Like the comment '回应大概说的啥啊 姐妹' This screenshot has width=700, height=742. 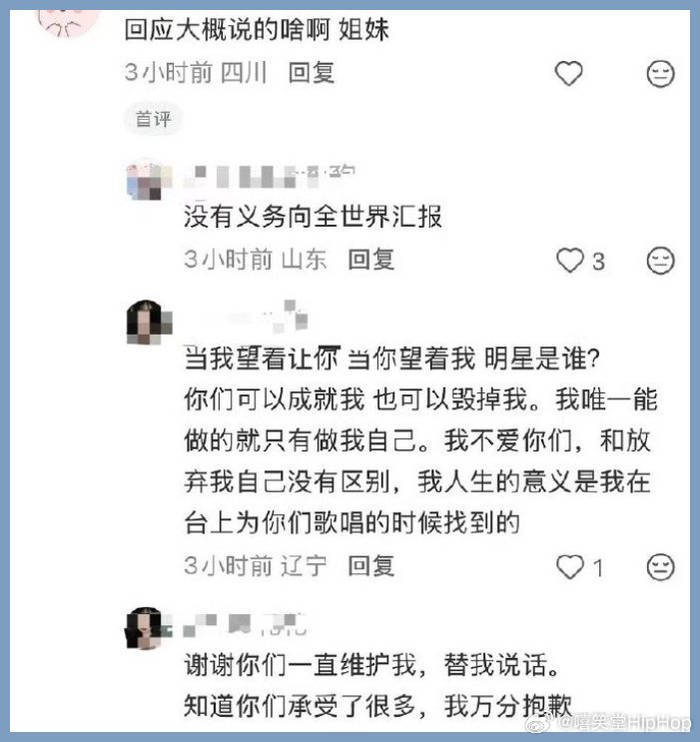point(569,74)
